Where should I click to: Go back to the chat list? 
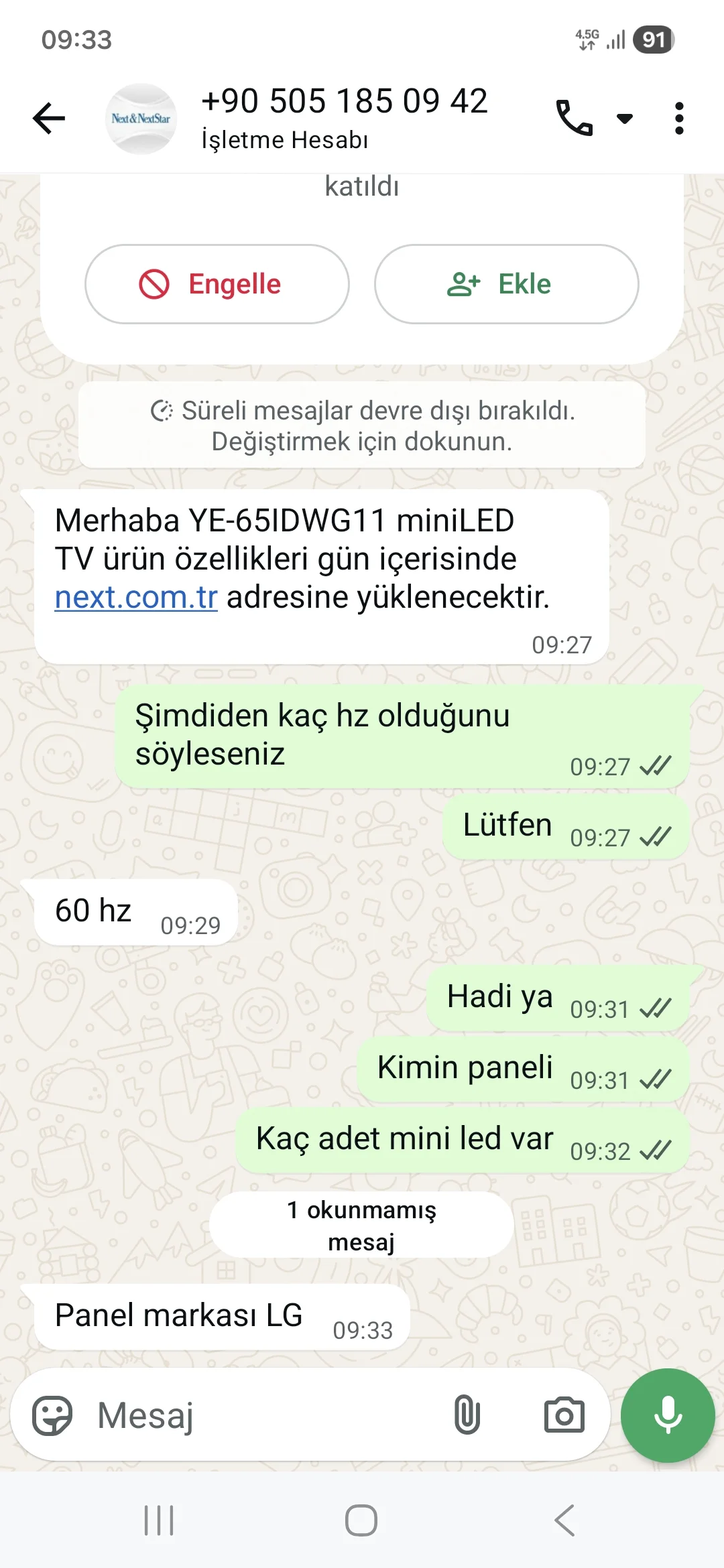click(49, 119)
